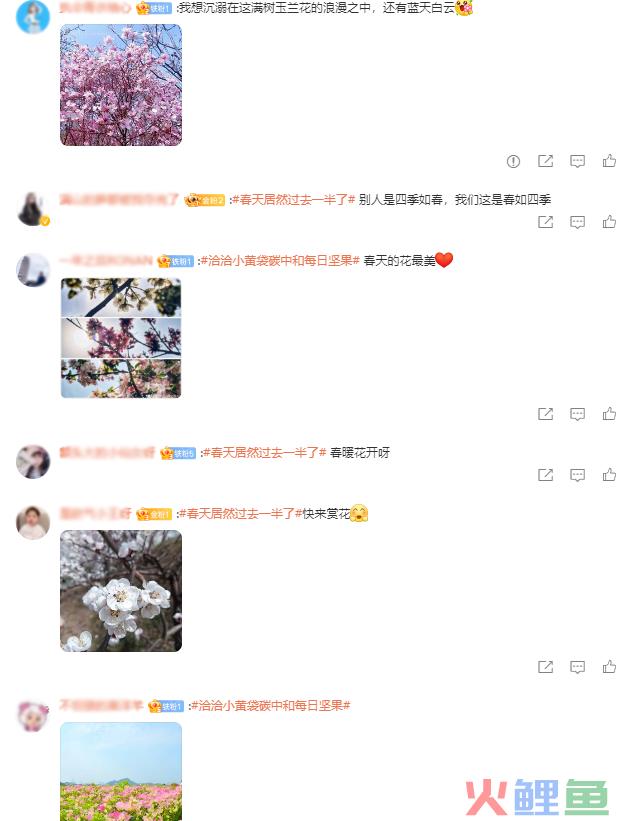Viewport: 633px width, 821px height.
Task: Open the pink magnolia tree photo
Action: click(x=120, y=85)
